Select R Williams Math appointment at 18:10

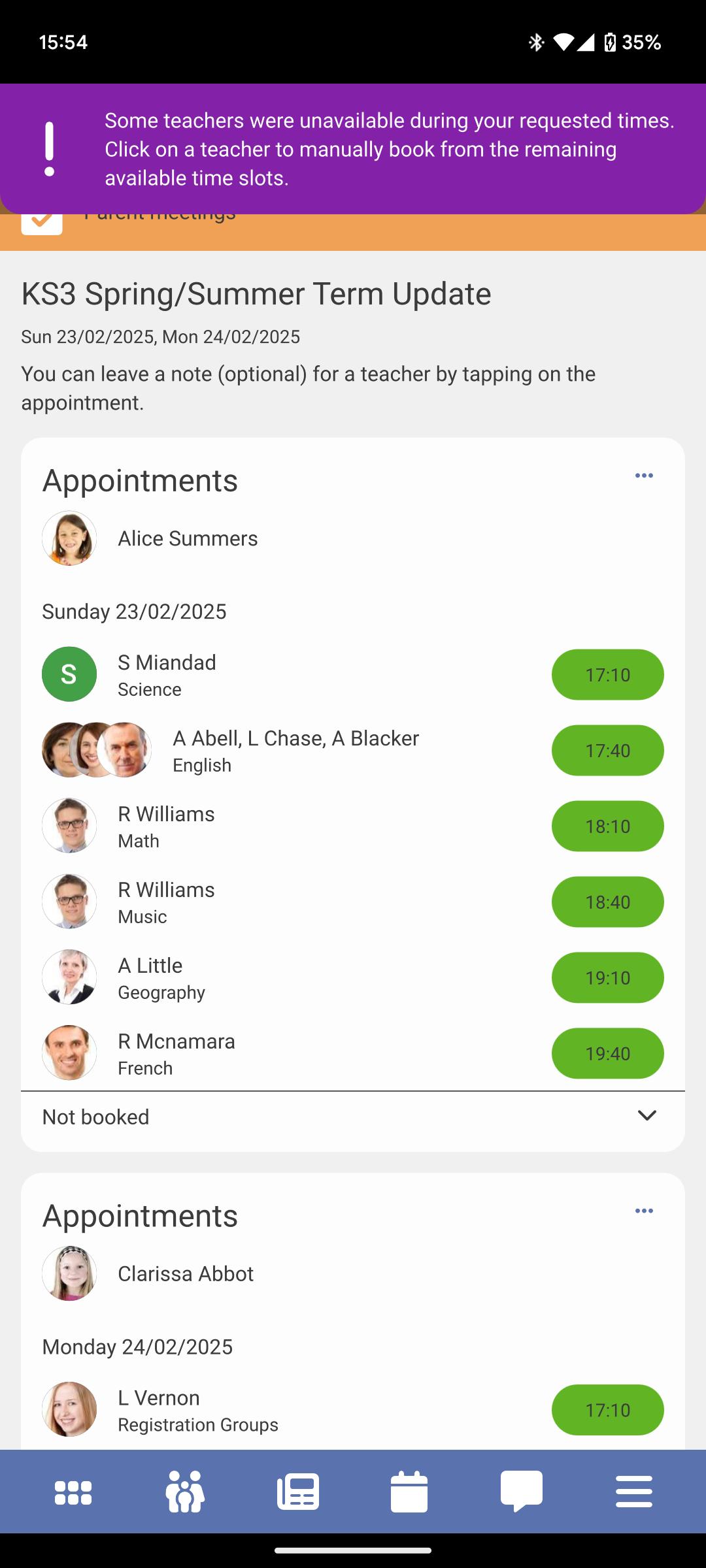607,826
